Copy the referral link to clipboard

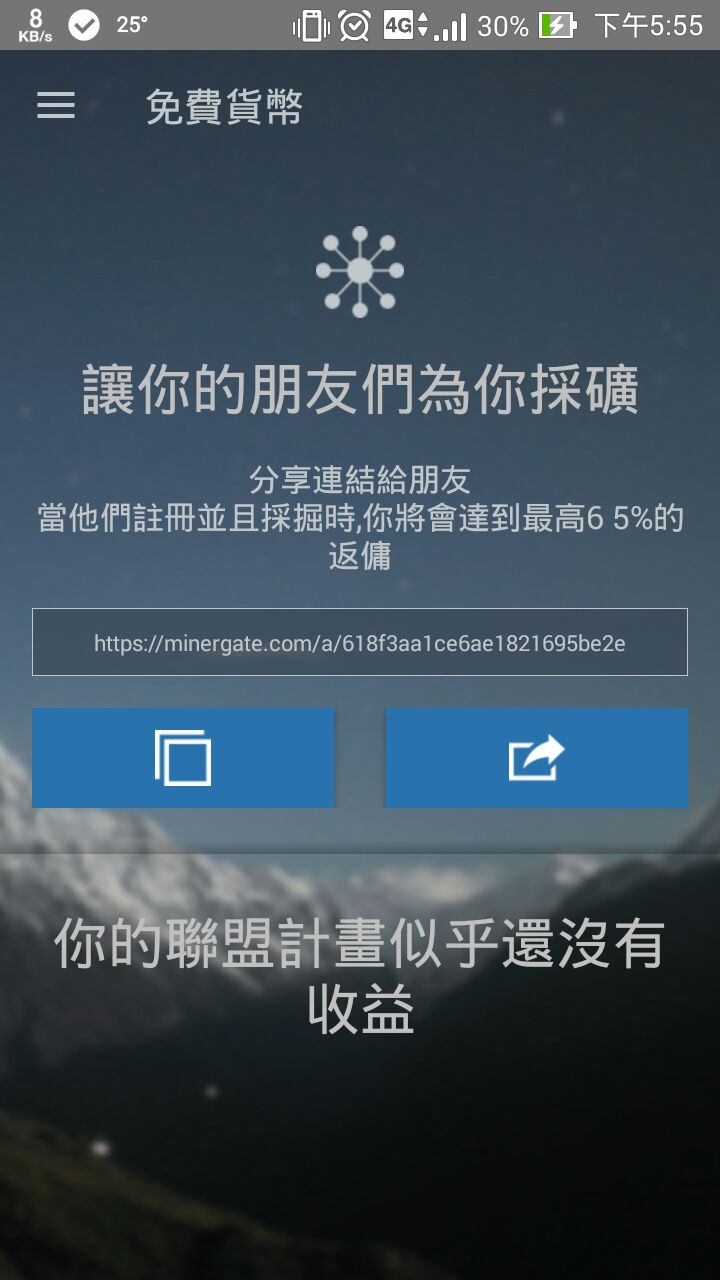click(x=183, y=758)
